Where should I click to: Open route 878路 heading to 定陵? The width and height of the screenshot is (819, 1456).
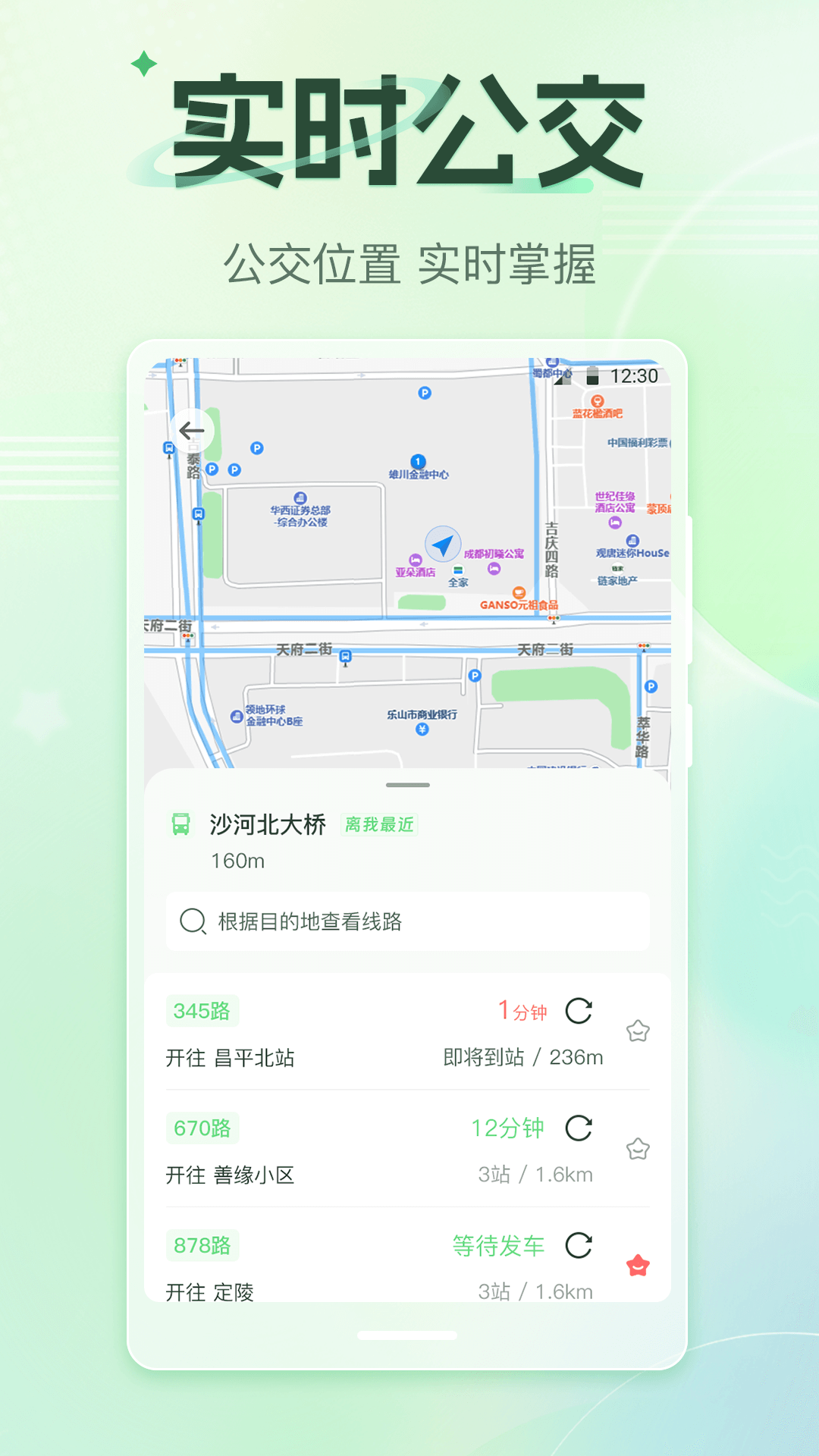click(202, 1246)
